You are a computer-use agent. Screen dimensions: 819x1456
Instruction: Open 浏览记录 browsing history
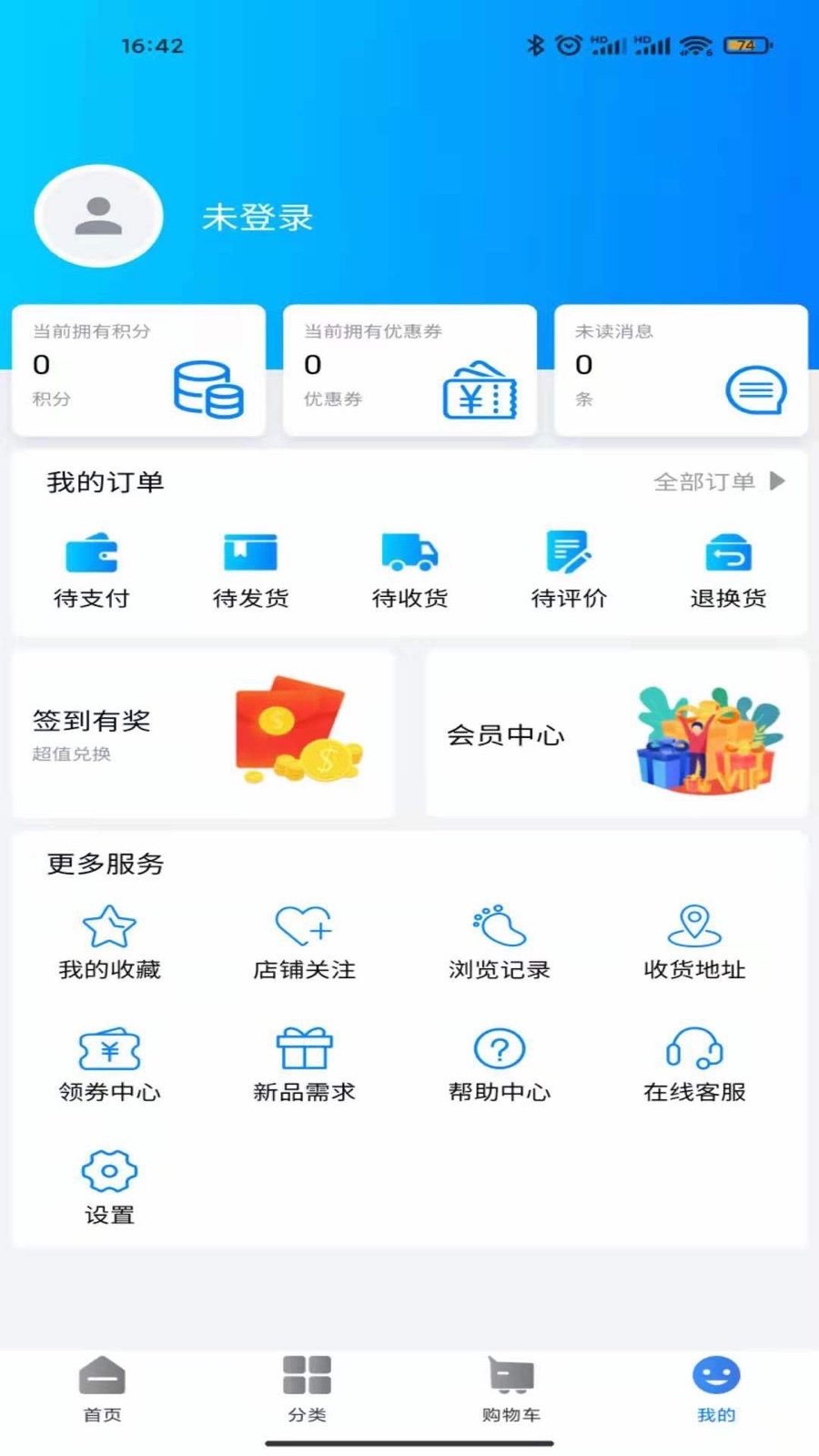[x=499, y=943]
